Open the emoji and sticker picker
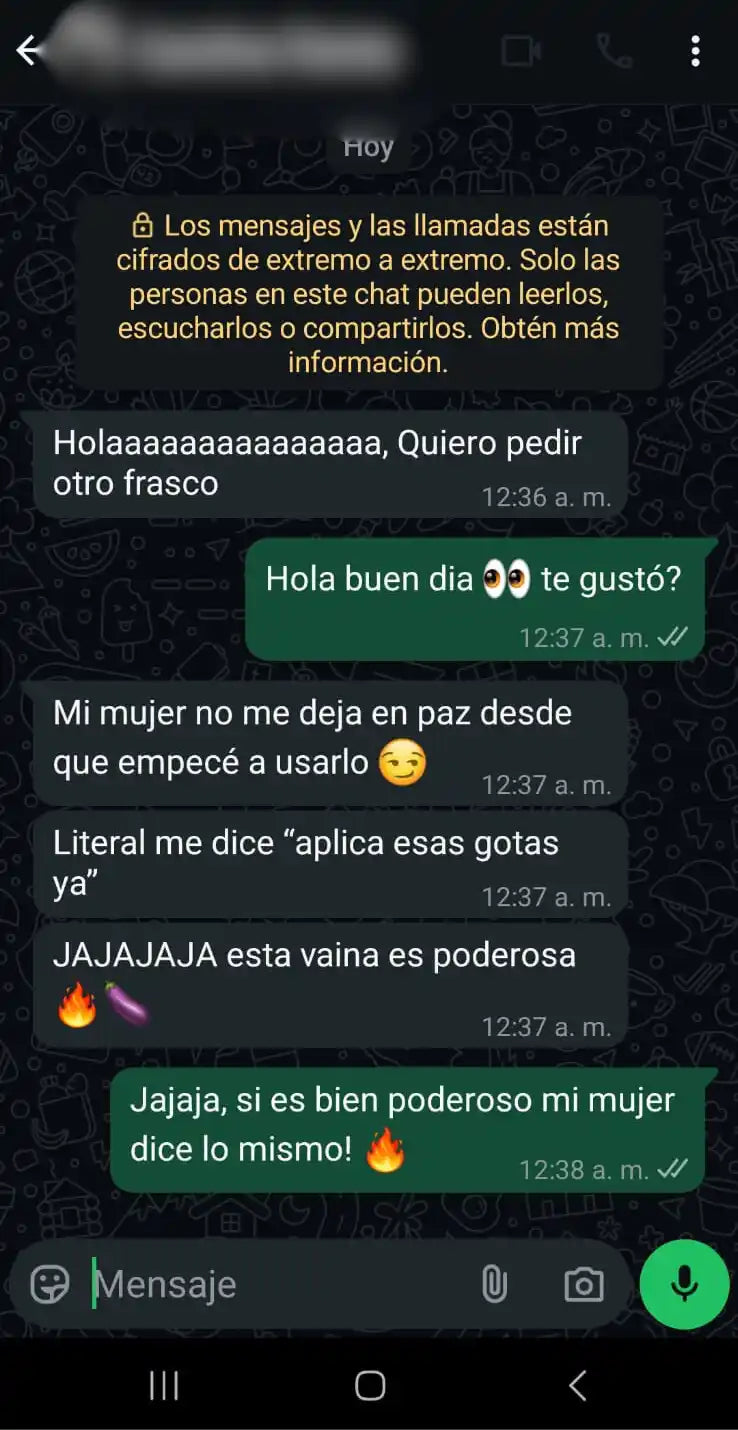Viewport: 738px width, 1430px height. click(50, 1284)
